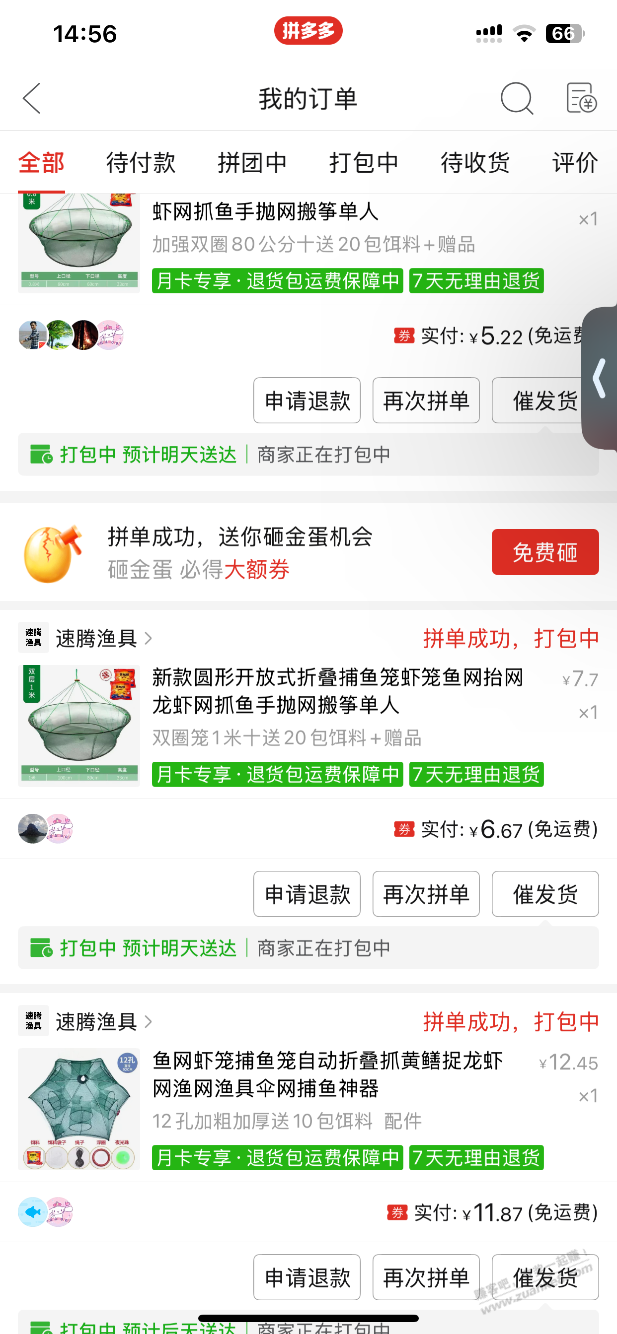Switch to the 待付款 tab
Screen dimensions: 617x1334
(x=141, y=163)
